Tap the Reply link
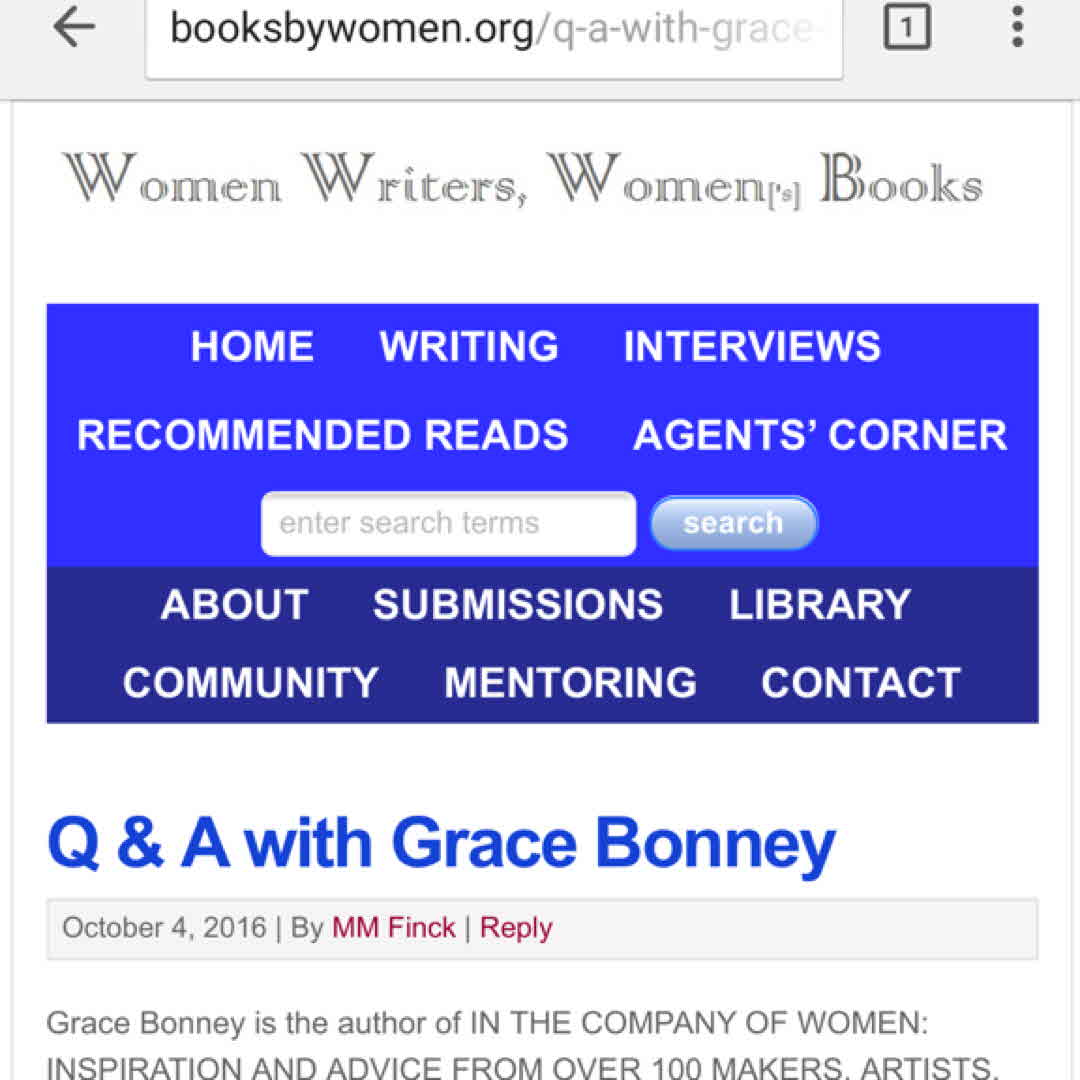The image size is (1080, 1080). point(516,928)
